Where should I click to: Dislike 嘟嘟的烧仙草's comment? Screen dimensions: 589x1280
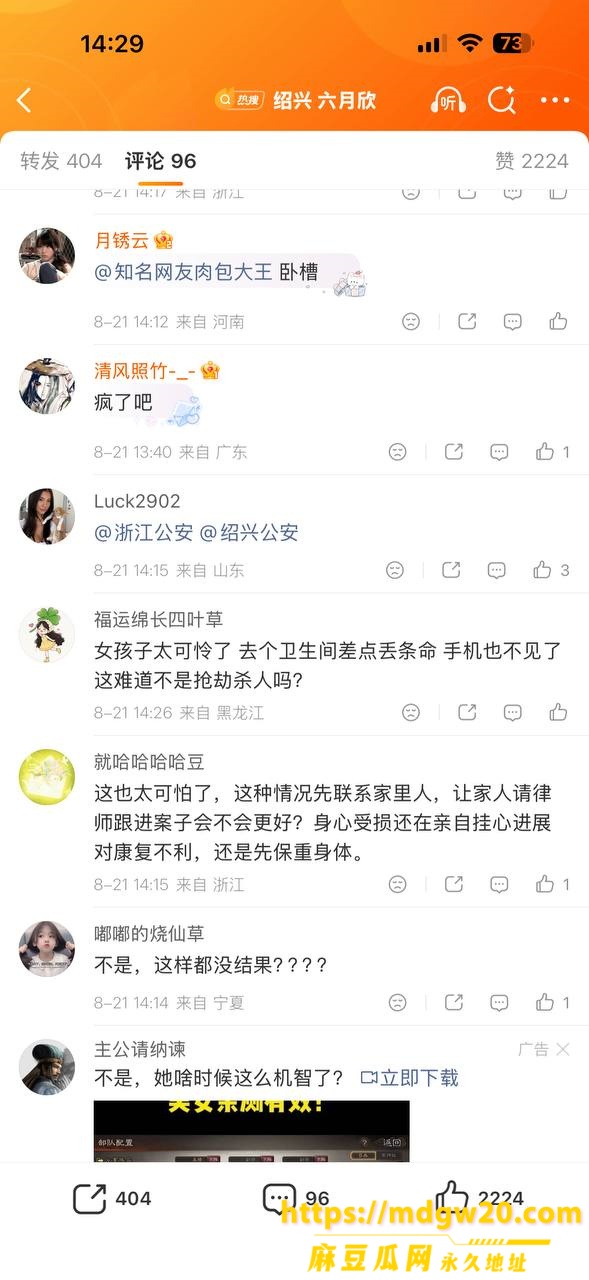397,1002
